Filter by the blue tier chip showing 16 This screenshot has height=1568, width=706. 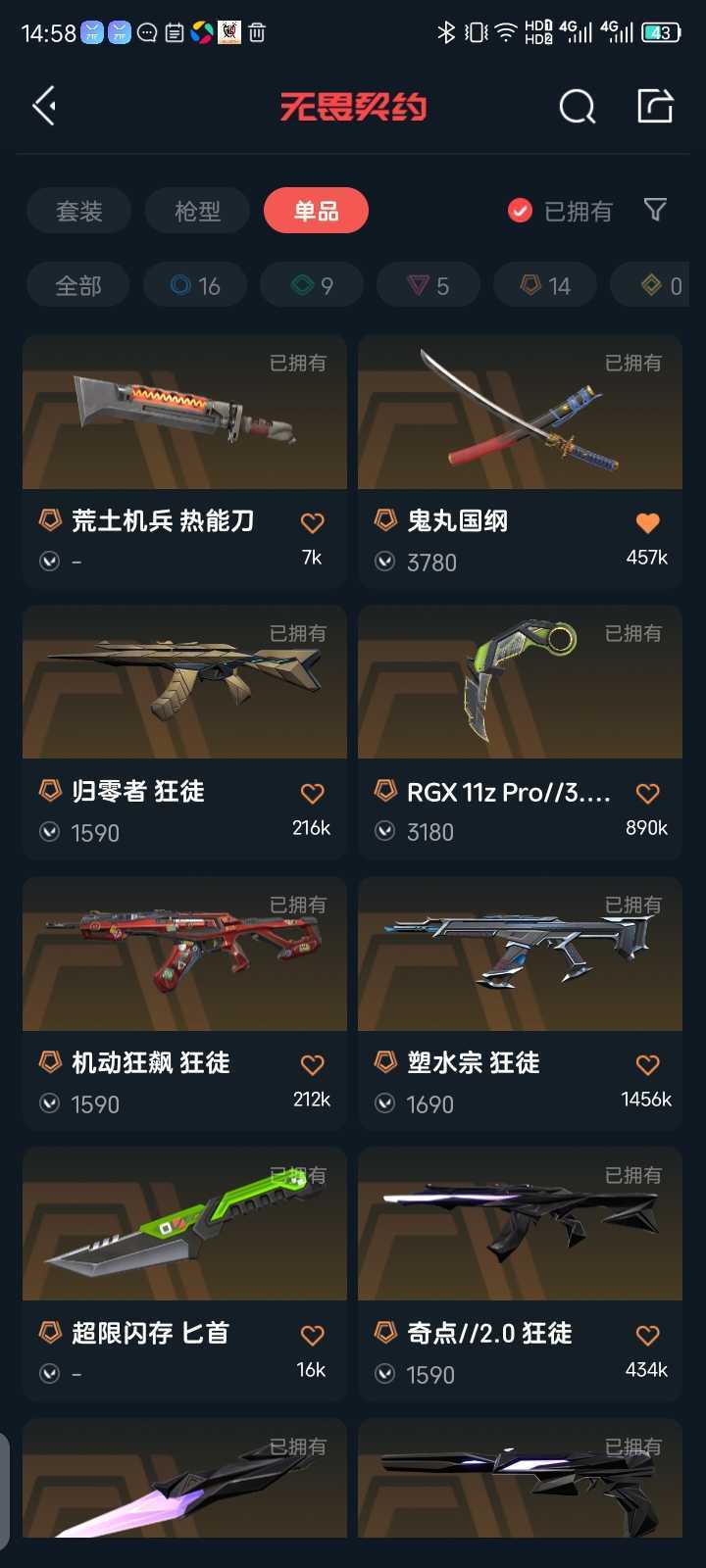click(x=195, y=286)
